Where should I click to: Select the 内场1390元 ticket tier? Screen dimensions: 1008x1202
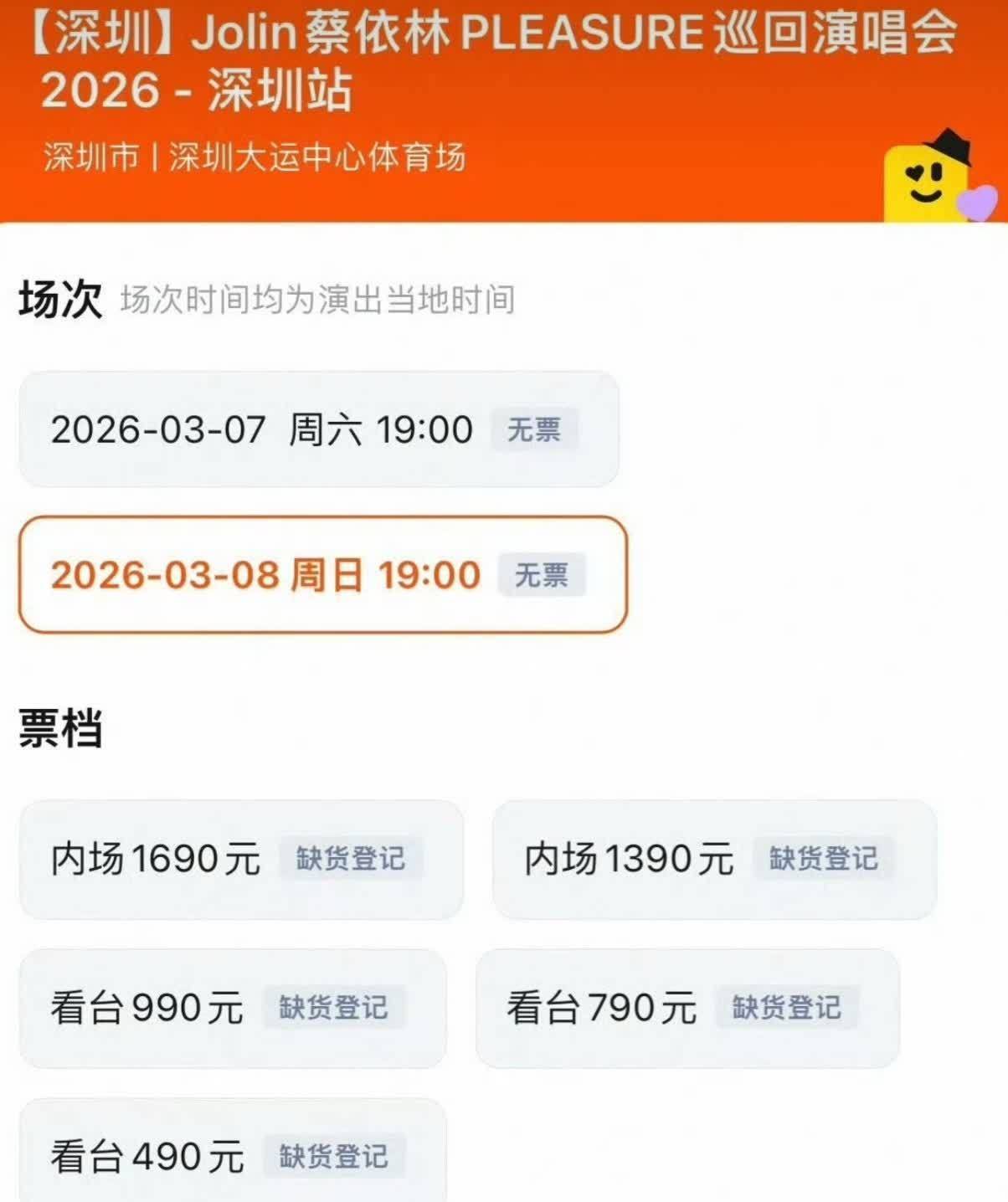[x=713, y=859]
